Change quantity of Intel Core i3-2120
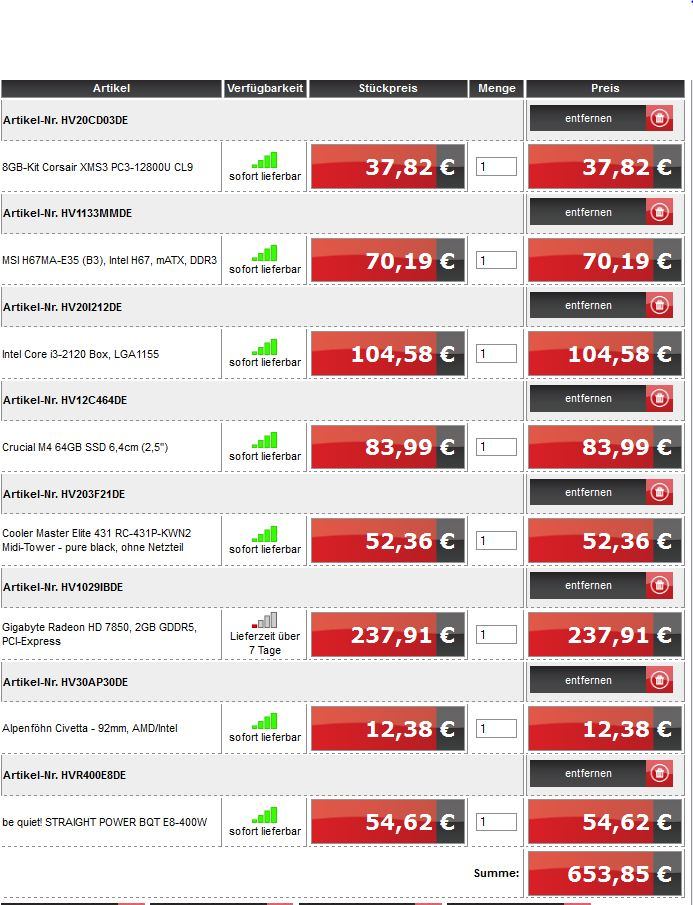The image size is (693, 905). tap(496, 353)
